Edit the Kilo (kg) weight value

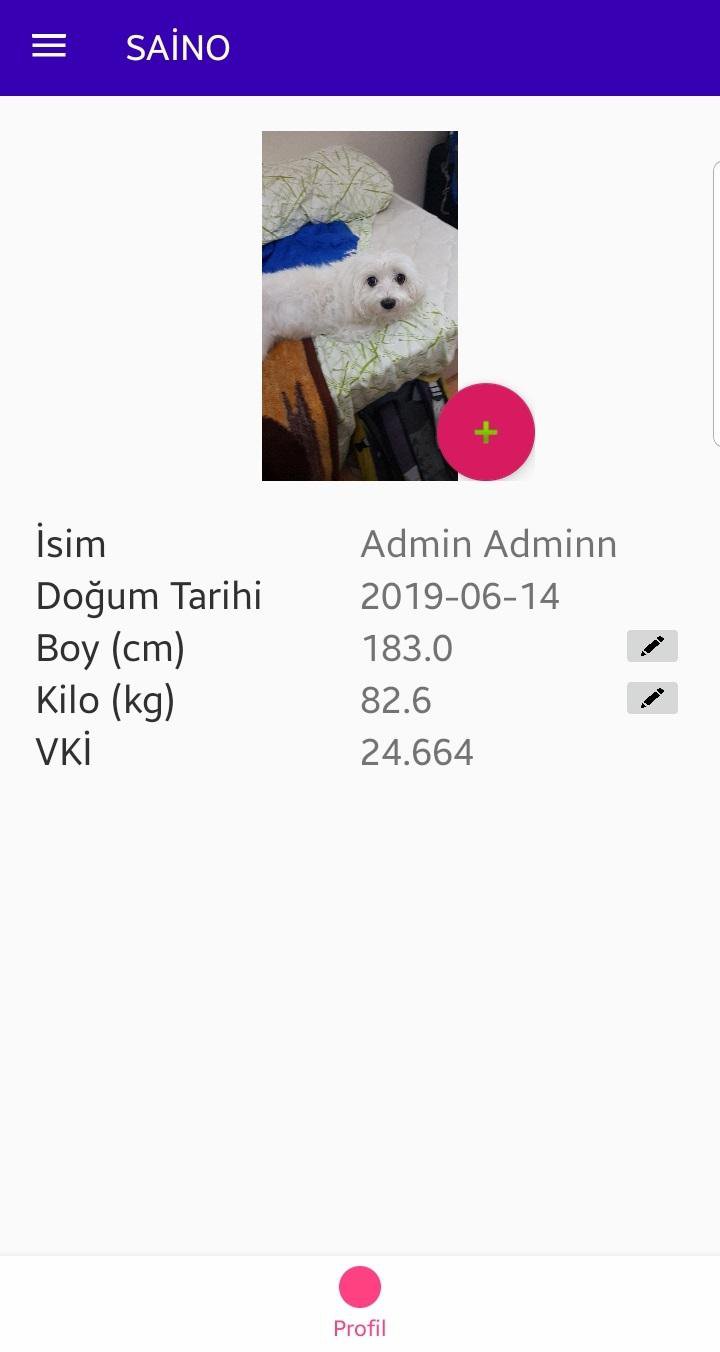(x=652, y=698)
